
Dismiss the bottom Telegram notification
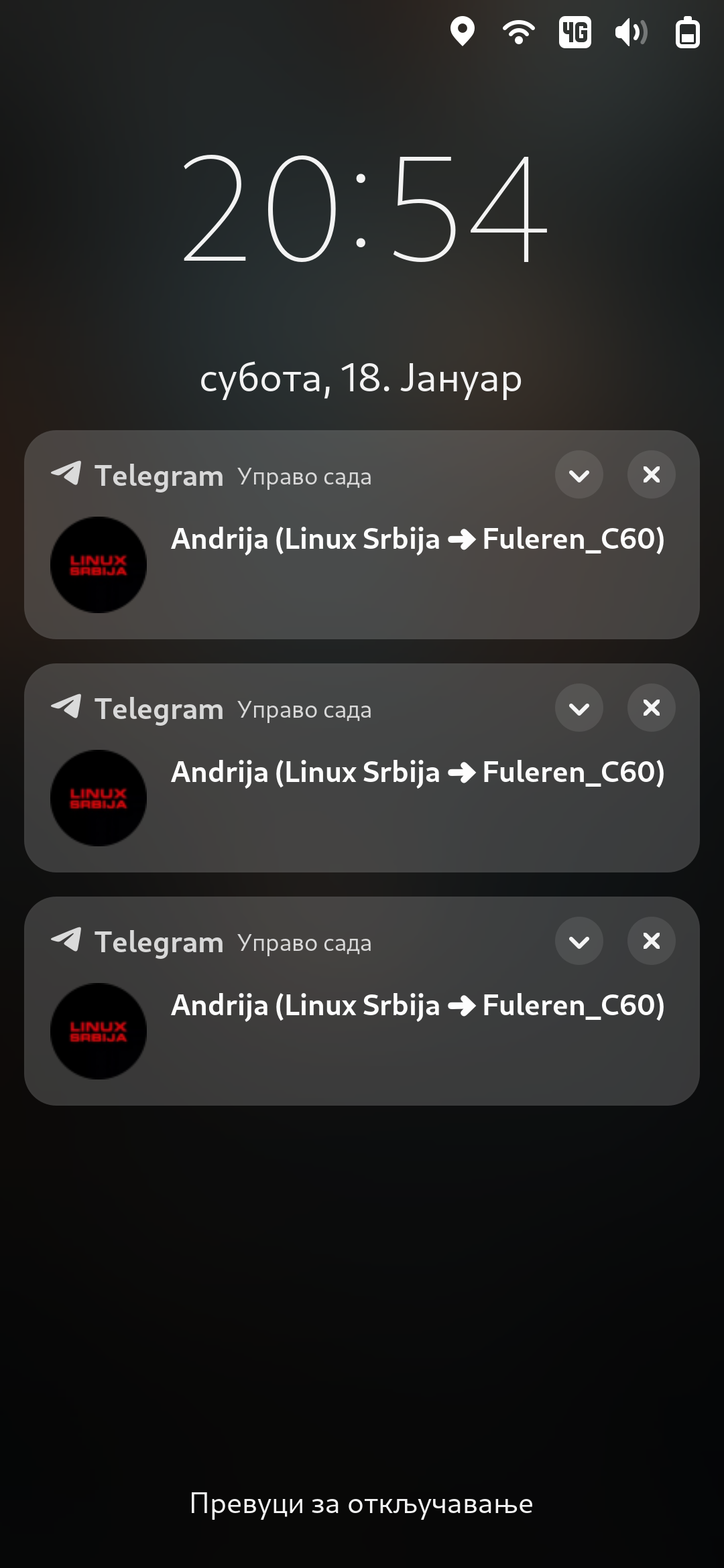(x=652, y=941)
